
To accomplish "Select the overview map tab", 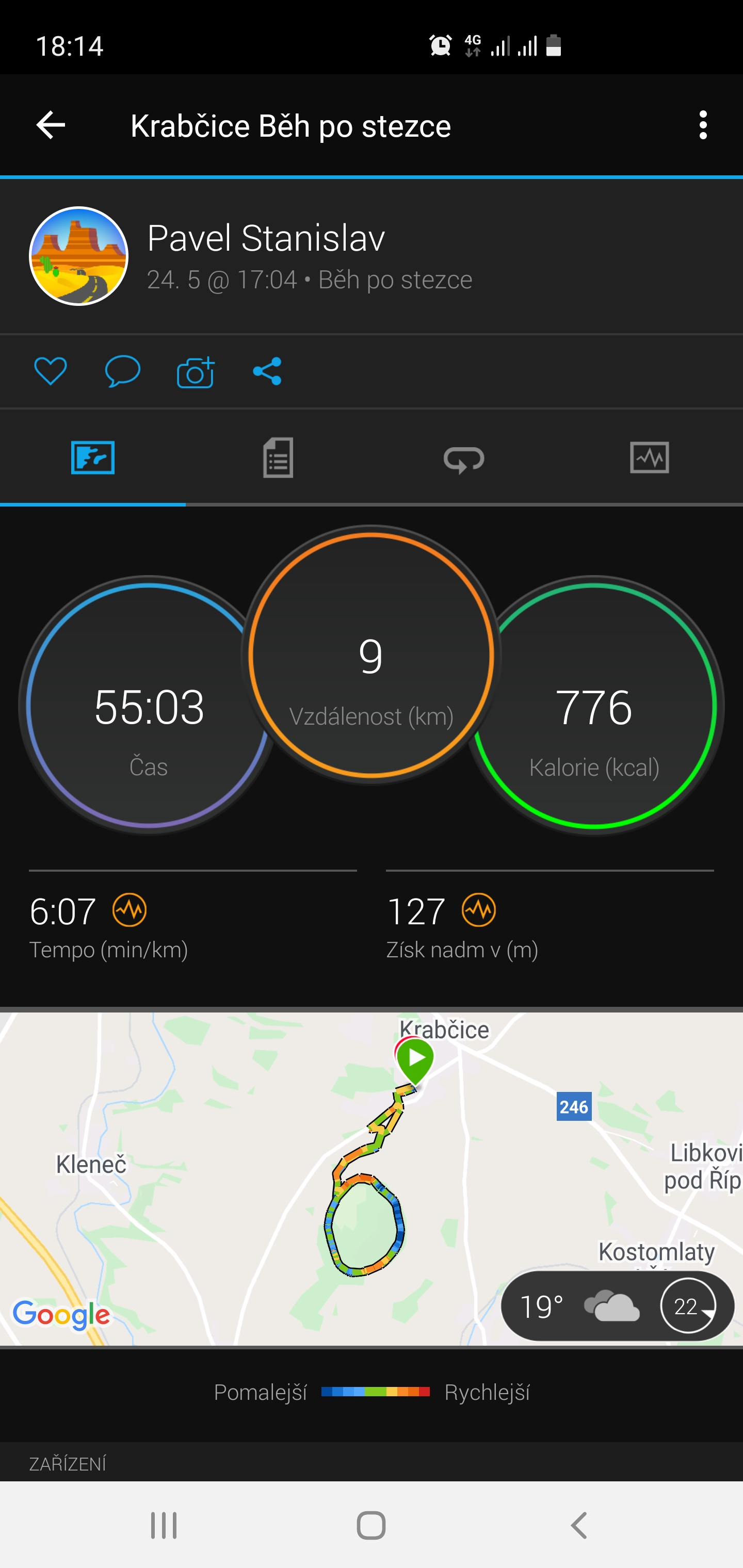I will pyautogui.click(x=92, y=458).
